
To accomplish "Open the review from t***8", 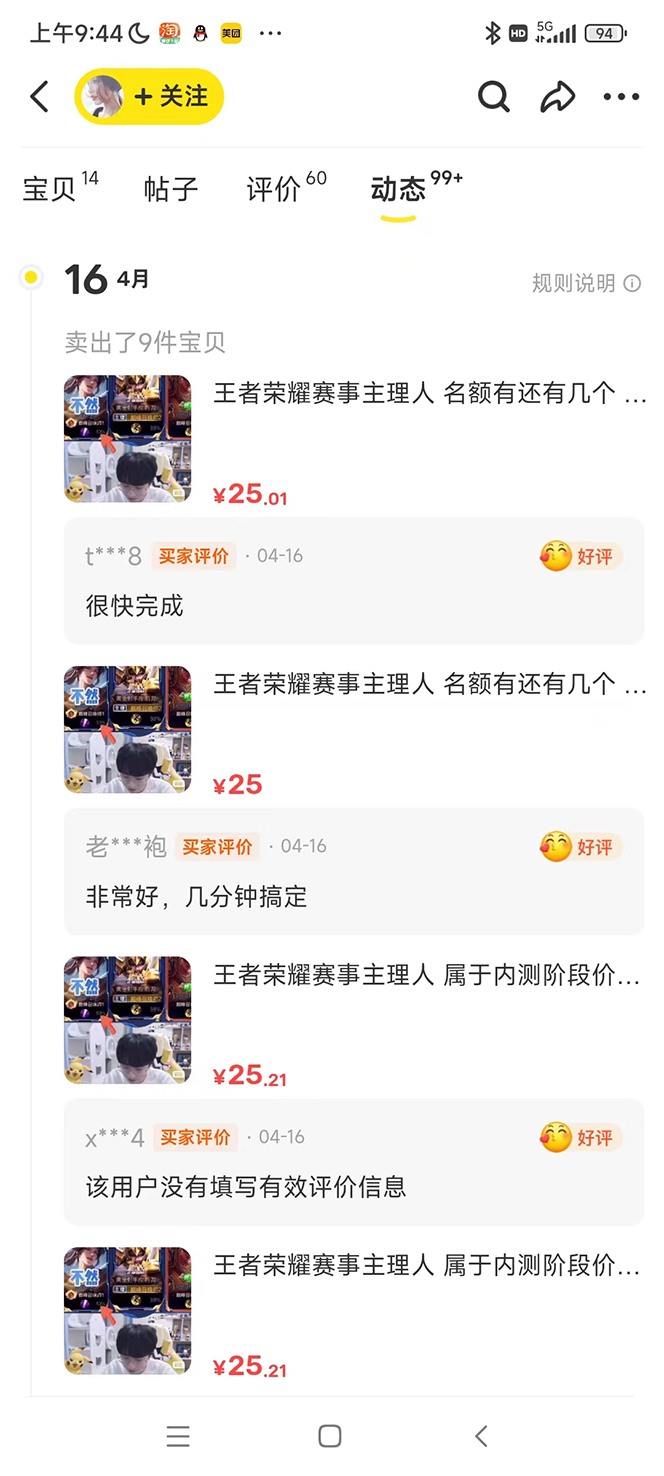I will click(354, 581).
